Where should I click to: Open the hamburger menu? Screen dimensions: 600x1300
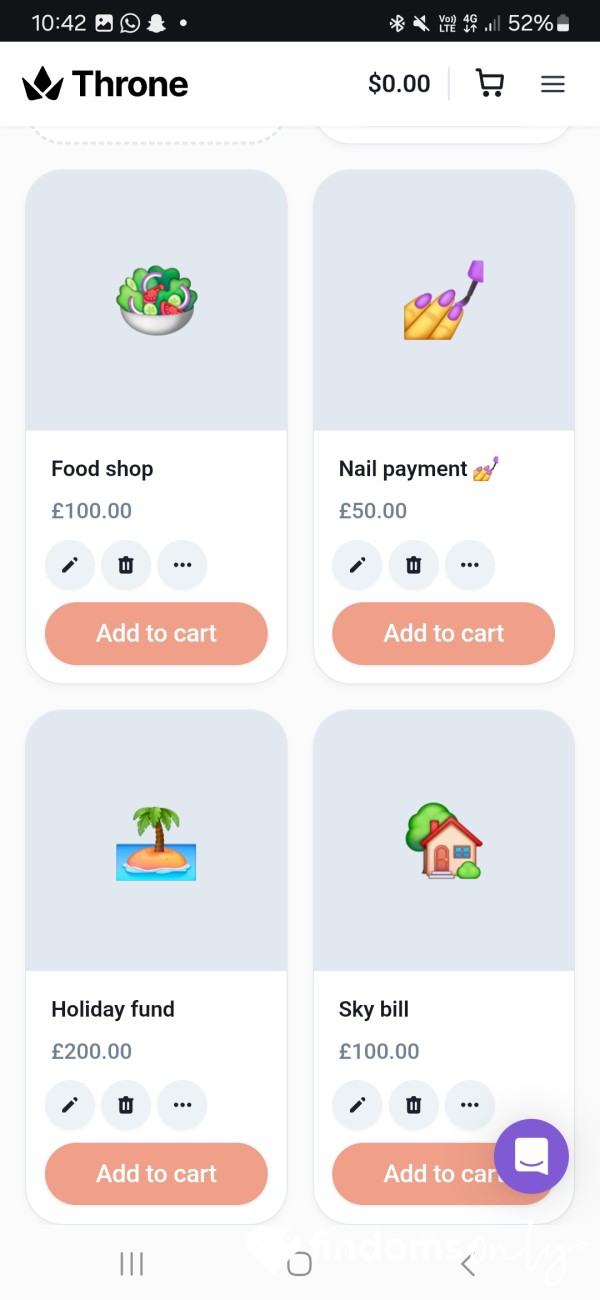tap(553, 84)
